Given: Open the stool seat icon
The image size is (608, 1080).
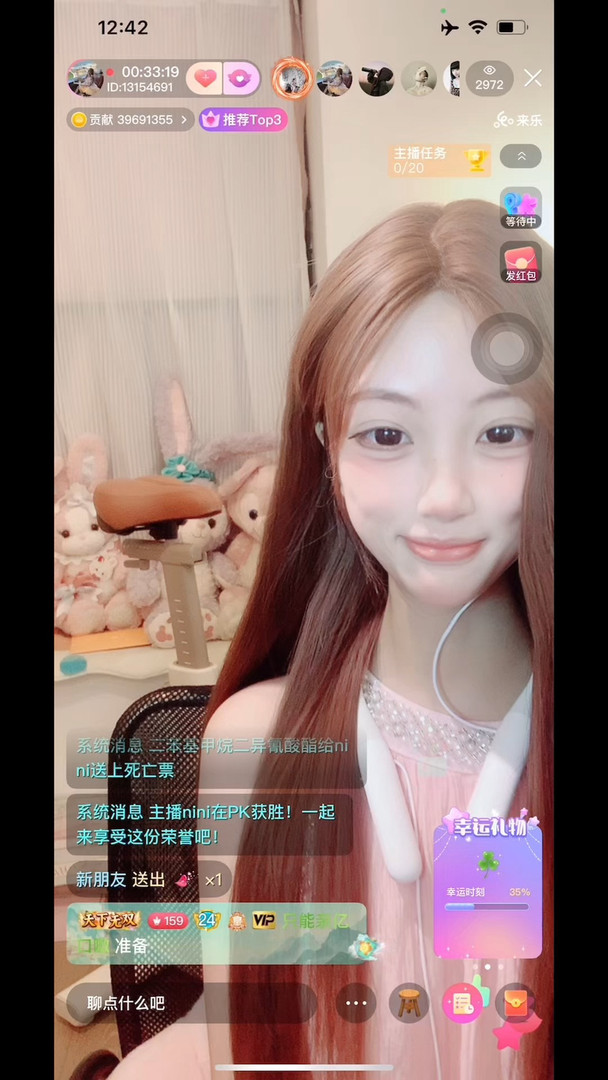Looking at the screenshot, I should (409, 1003).
